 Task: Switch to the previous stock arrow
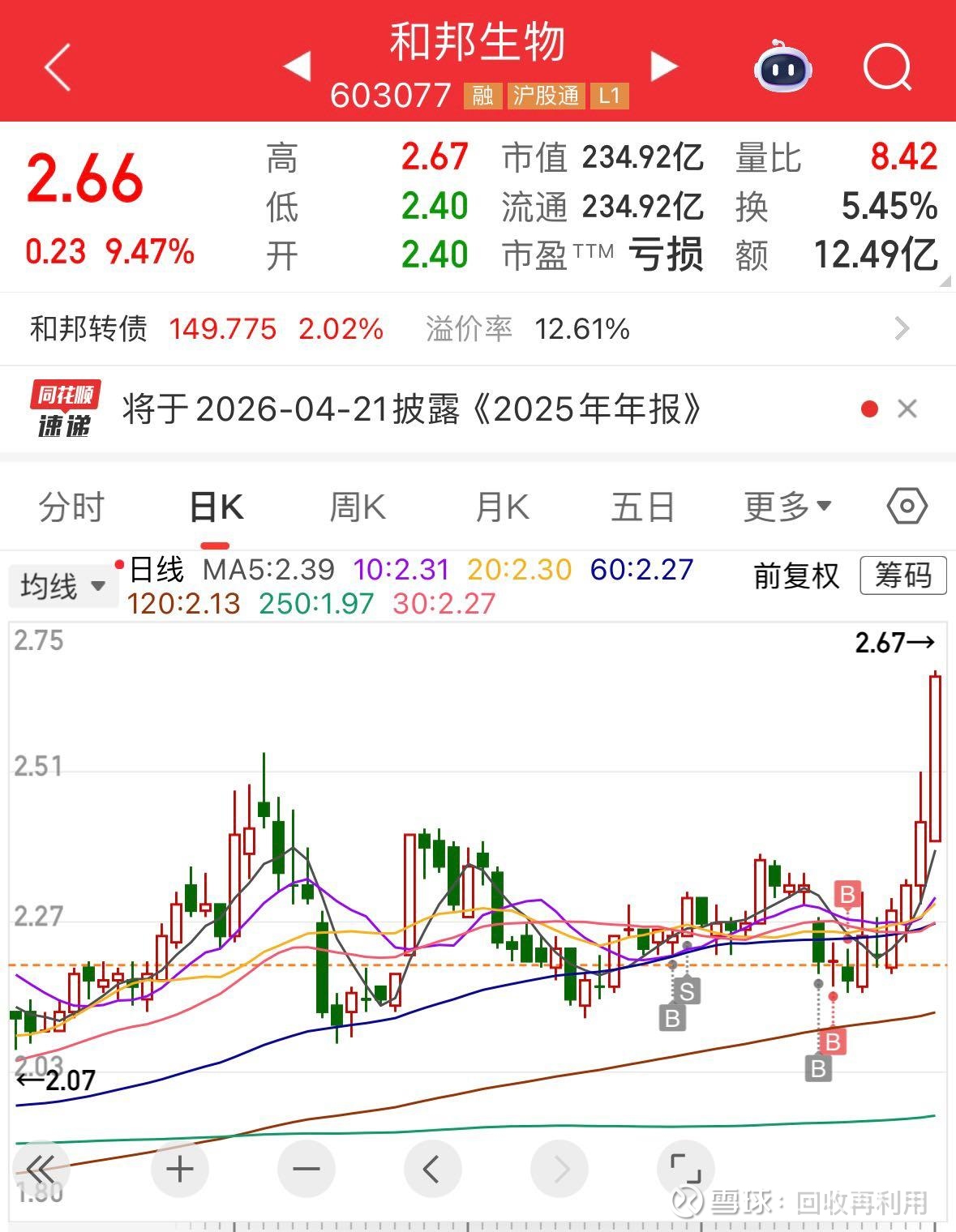pos(297,66)
